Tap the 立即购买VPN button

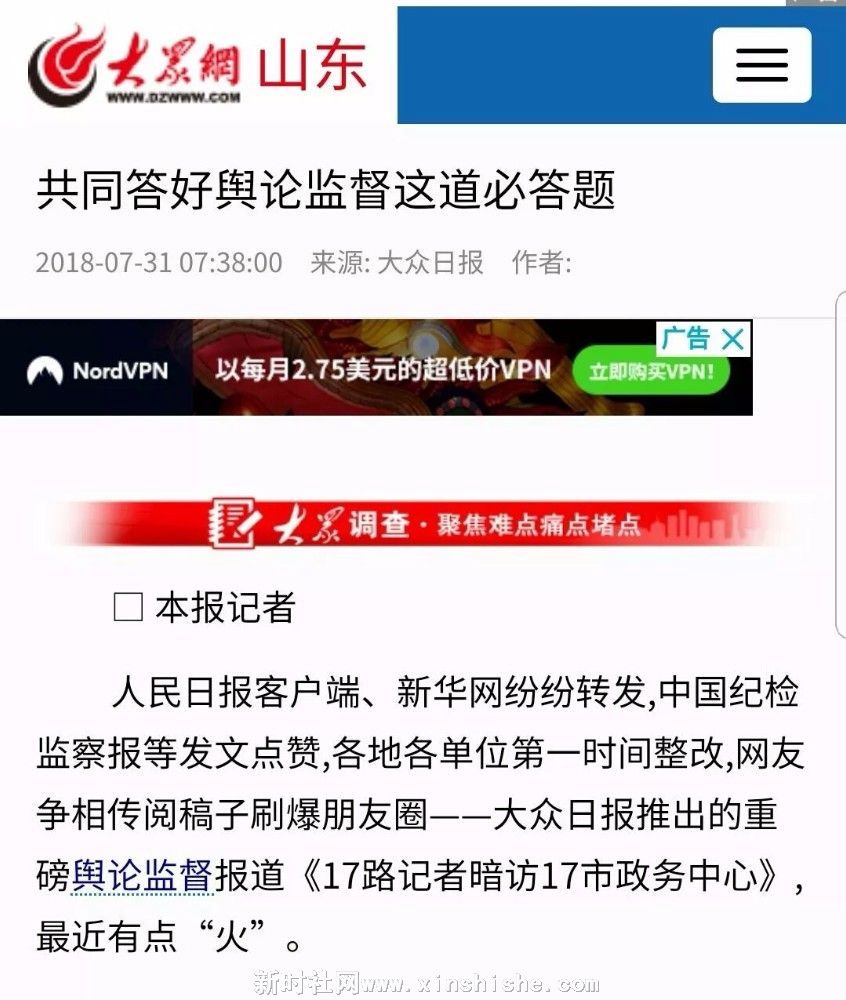(x=651, y=372)
